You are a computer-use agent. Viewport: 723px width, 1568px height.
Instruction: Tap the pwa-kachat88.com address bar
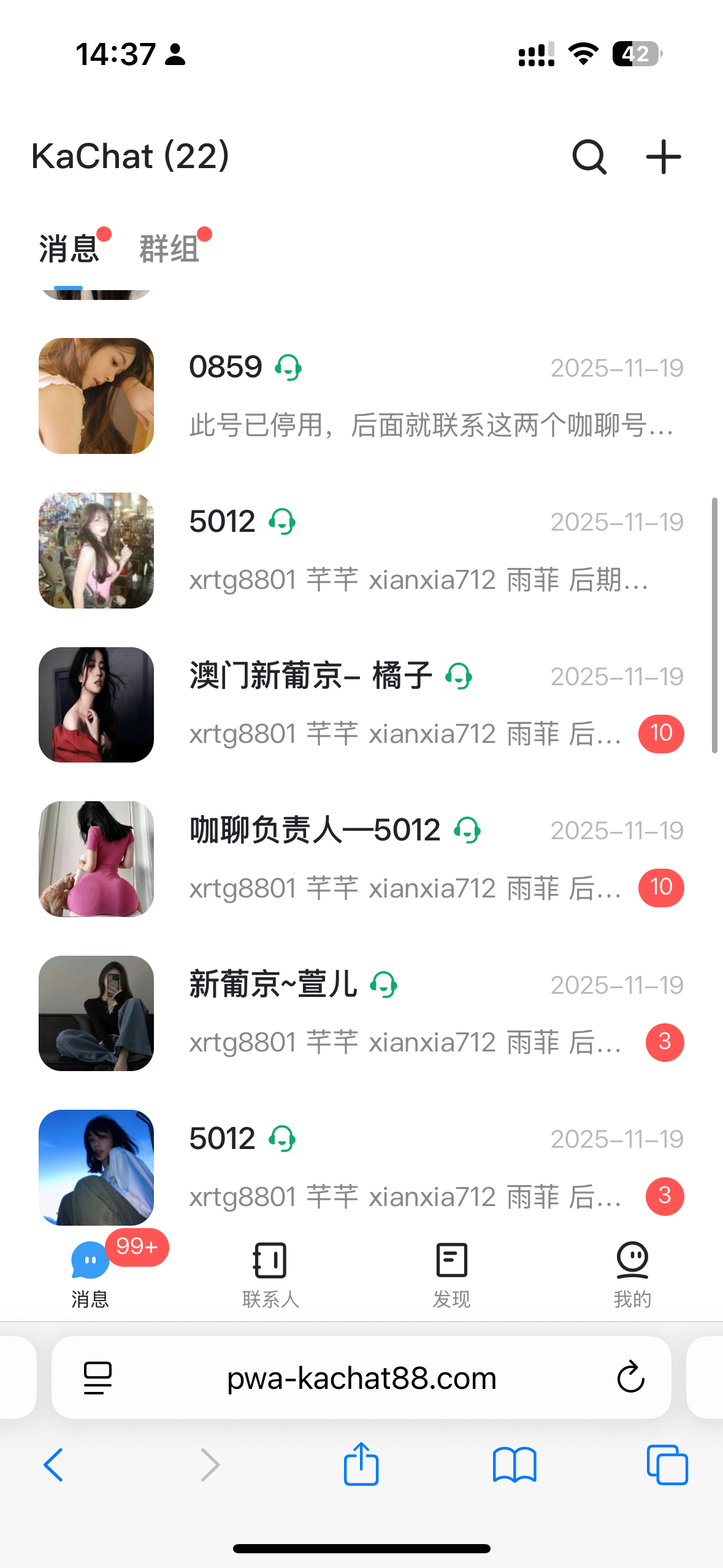361,1378
